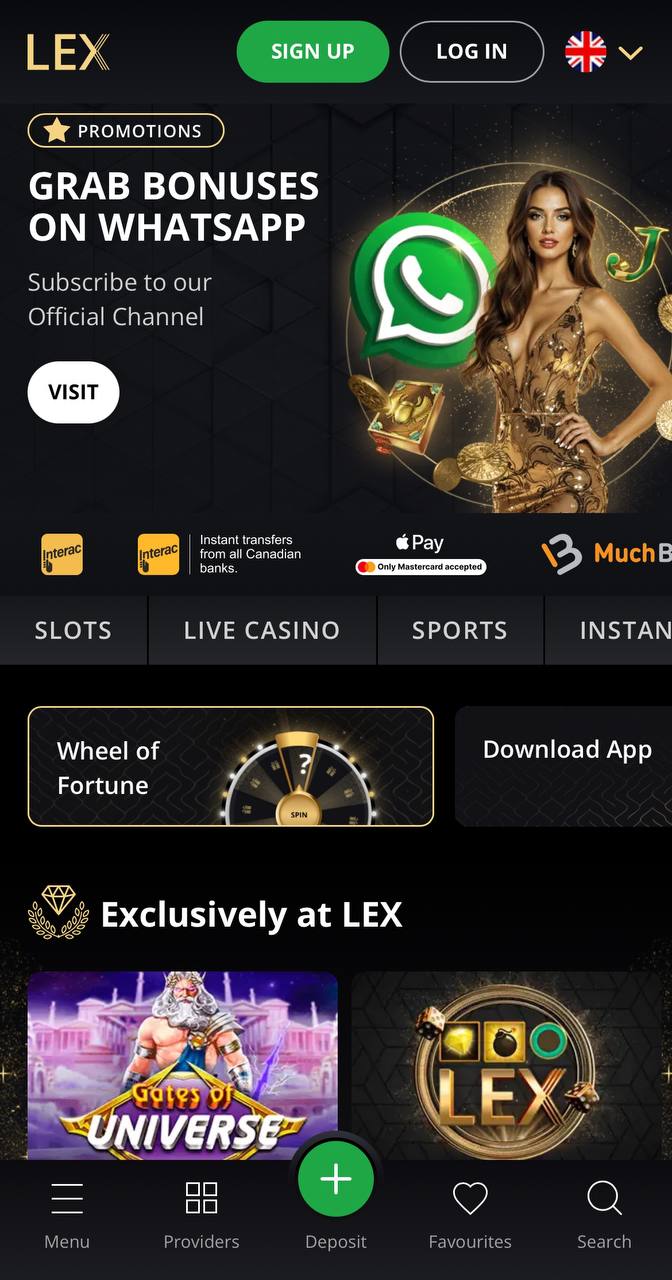This screenshot has height=1280, width=672.
Task: Open the Promotions chip
Action: click(x=126, y=130)
